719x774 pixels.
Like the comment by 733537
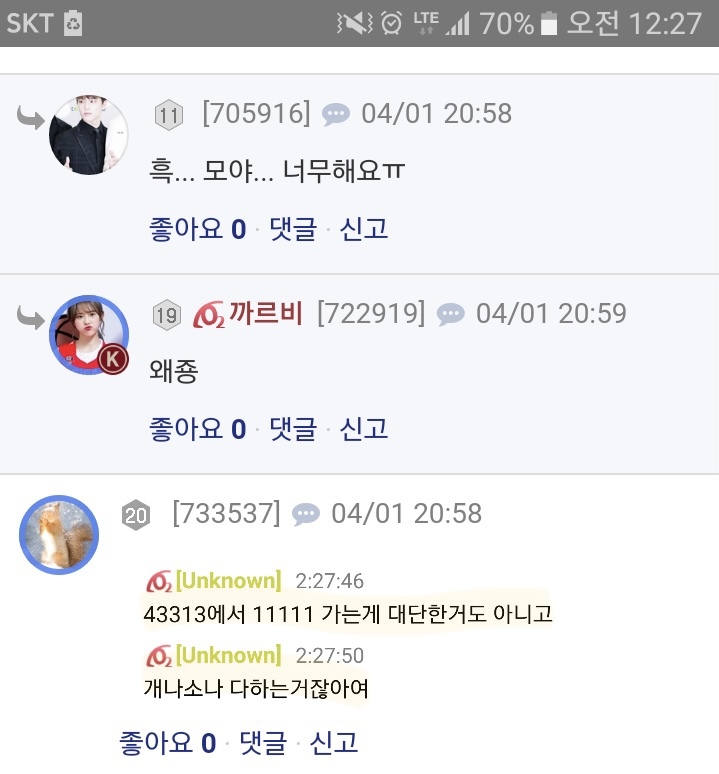pos(167,743)
